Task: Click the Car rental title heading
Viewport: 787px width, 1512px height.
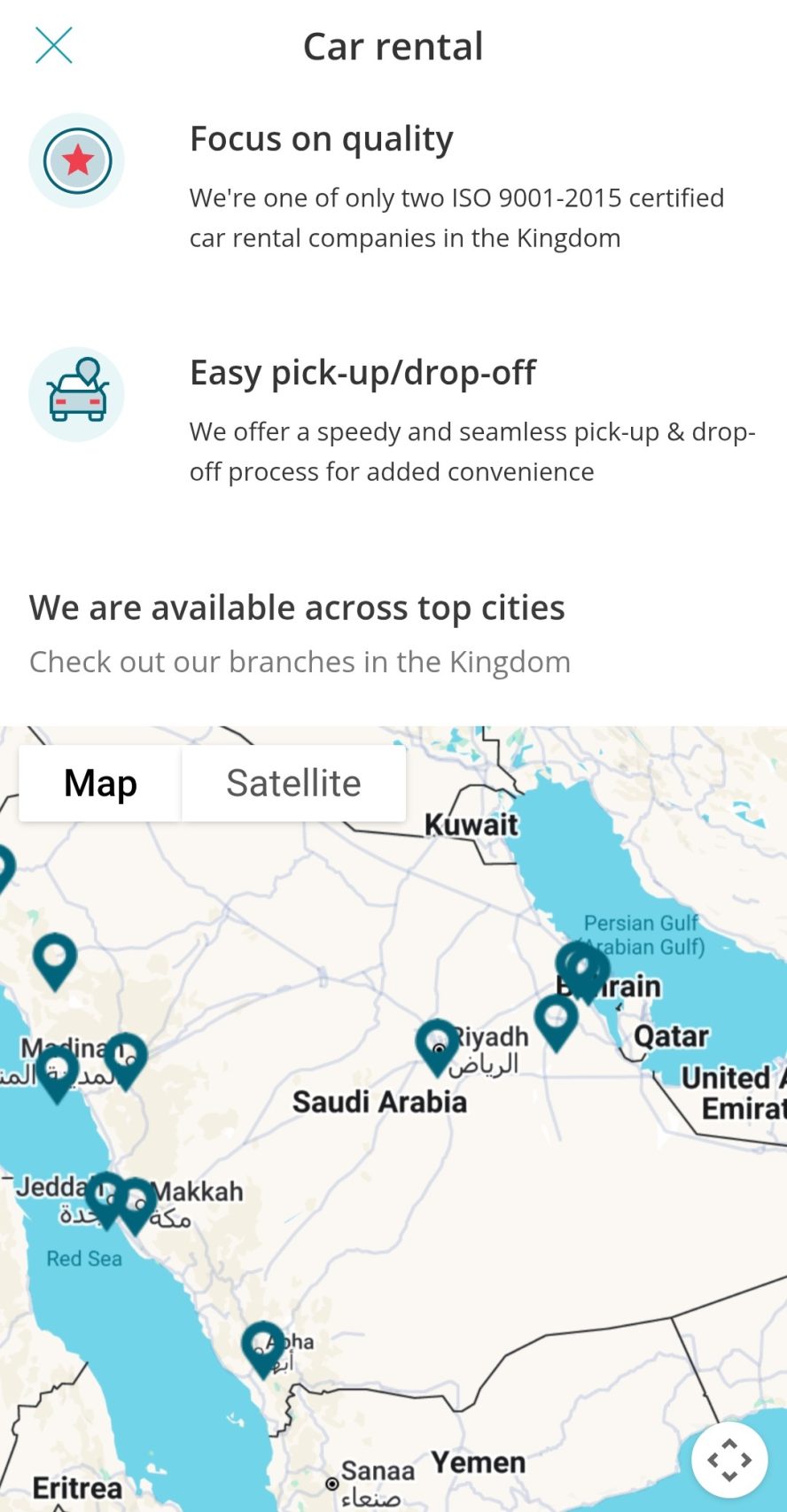Action: coord(393,46)
